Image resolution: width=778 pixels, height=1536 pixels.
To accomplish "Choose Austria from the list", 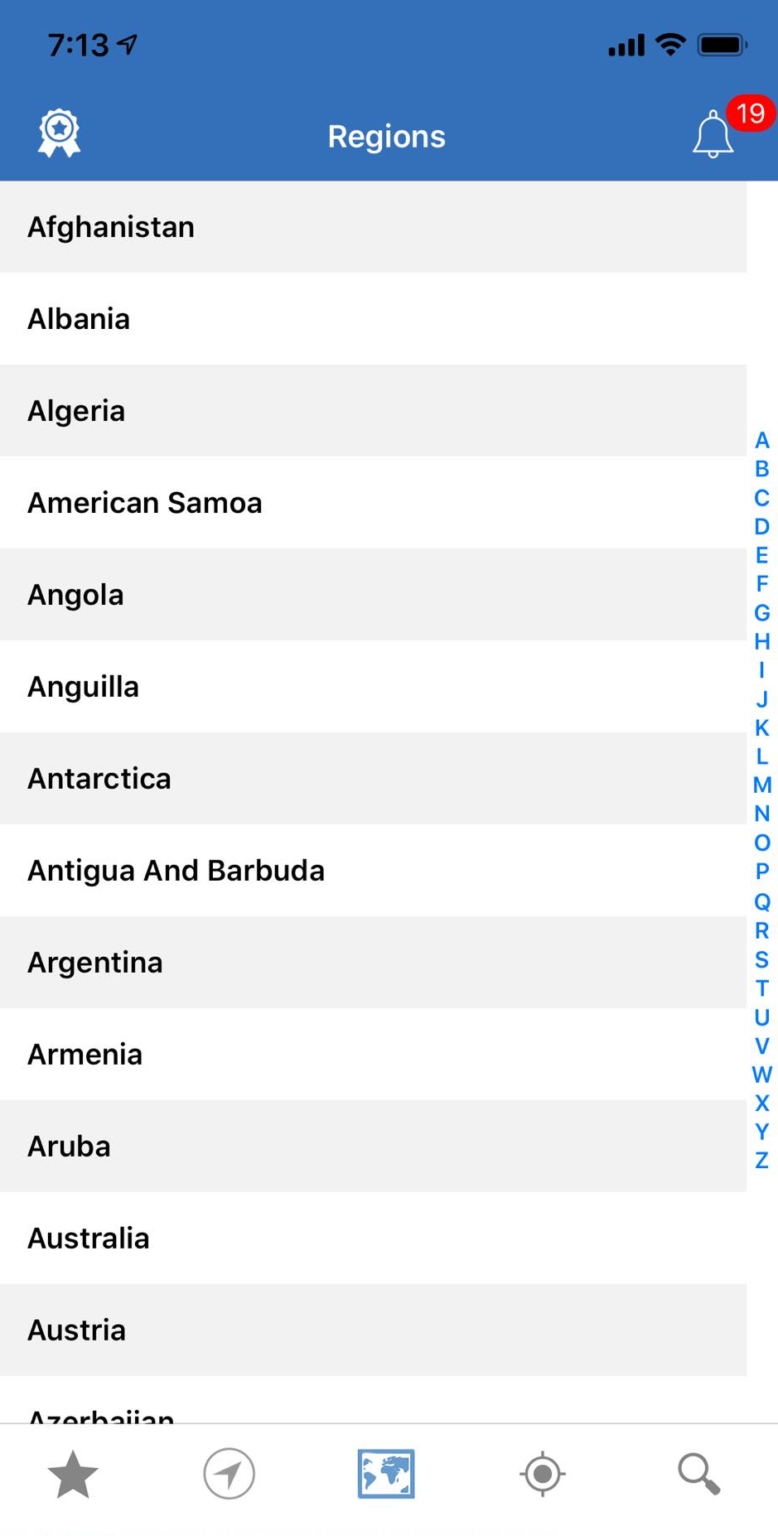I will [x=372, y=1331].
